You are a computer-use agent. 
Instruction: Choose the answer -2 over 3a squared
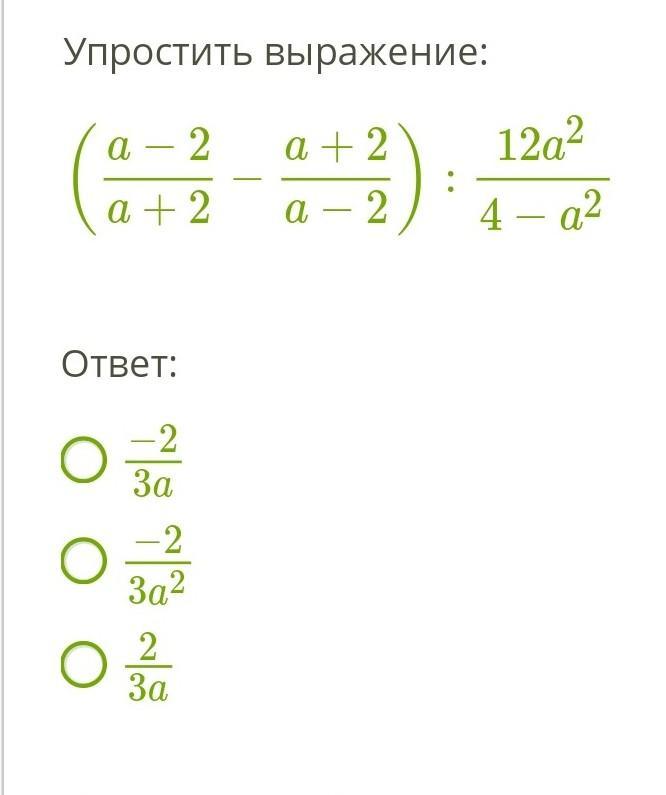(83, 561)
